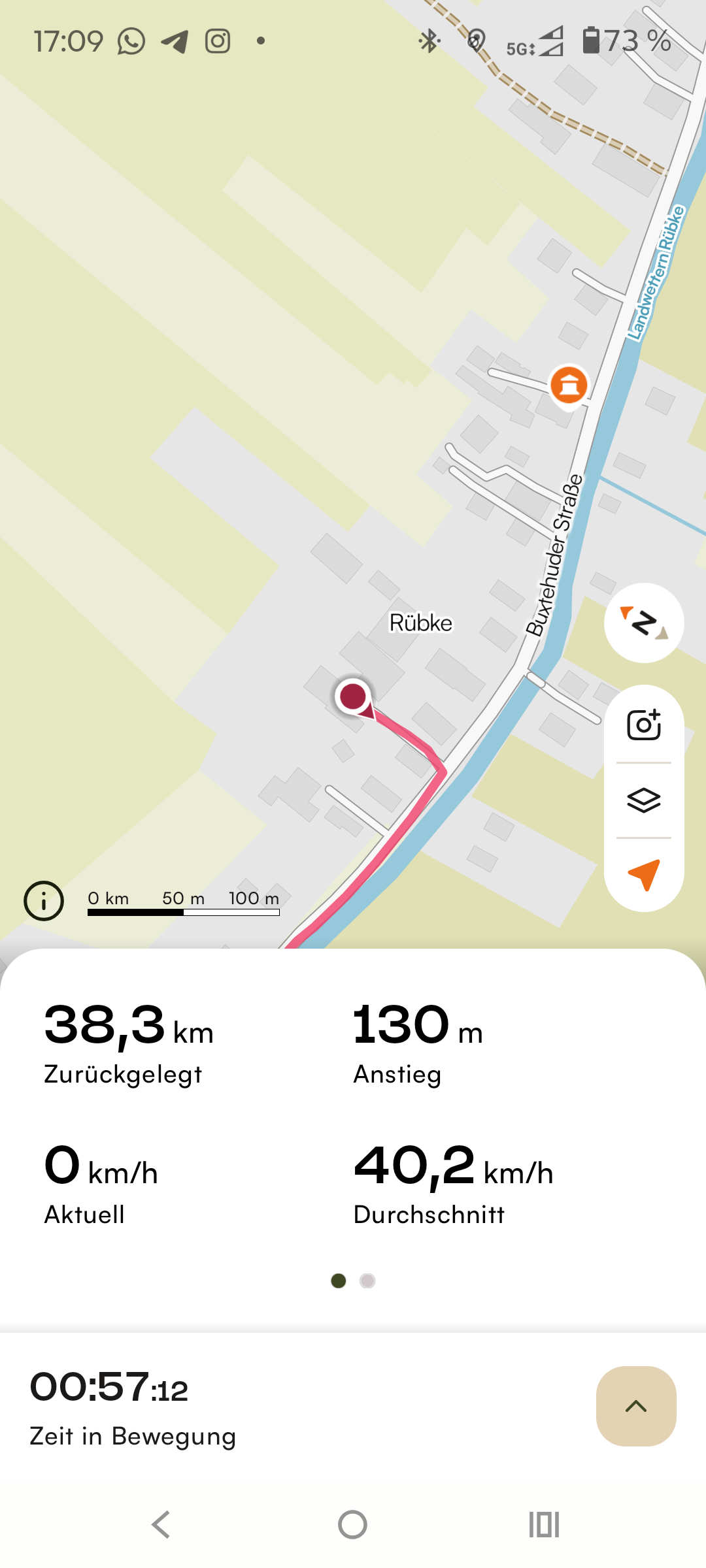Open recent apps overview
Viewport: 706px width, 1568px height.
click(544, 1525)
